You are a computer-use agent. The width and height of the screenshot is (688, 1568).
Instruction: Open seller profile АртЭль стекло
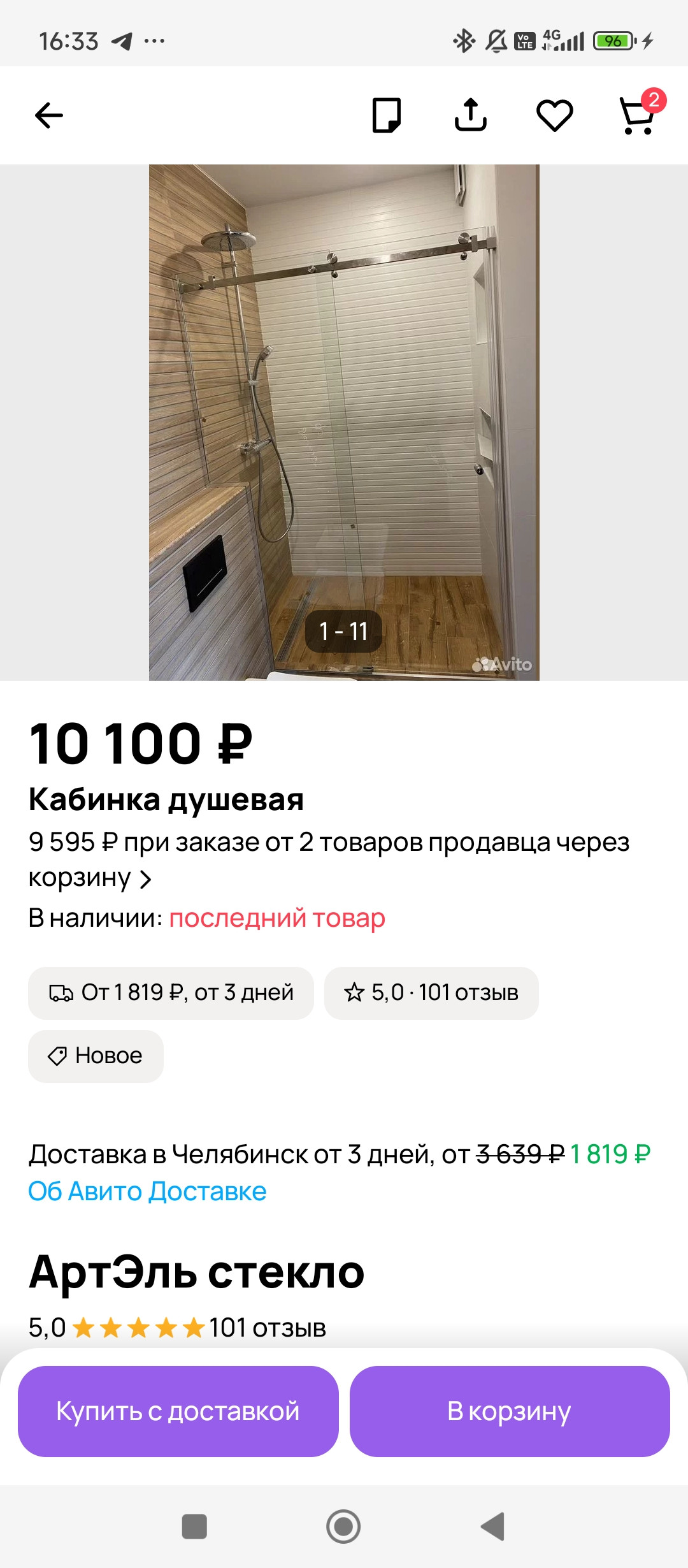click(x=196, y=1272)
